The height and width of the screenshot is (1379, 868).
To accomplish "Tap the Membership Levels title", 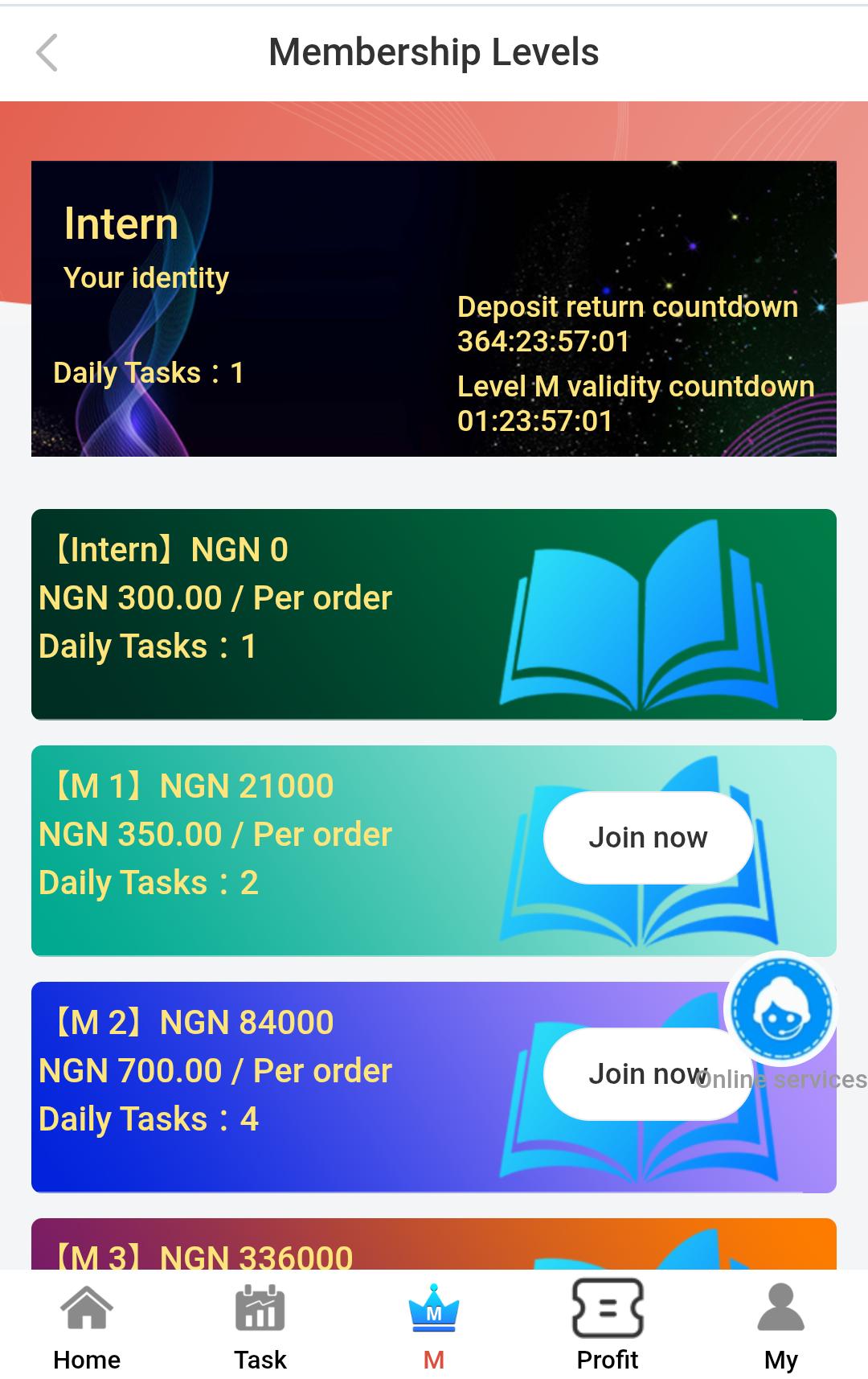I will click(x=434, y=51).
